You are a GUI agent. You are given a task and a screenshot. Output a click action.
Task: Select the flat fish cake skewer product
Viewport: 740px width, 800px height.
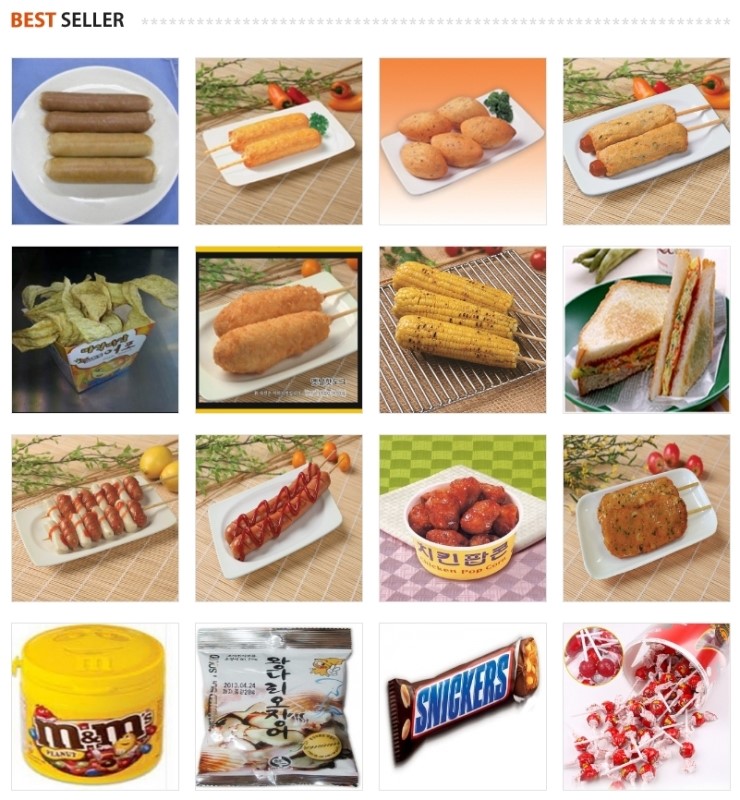tap(646, 517)
